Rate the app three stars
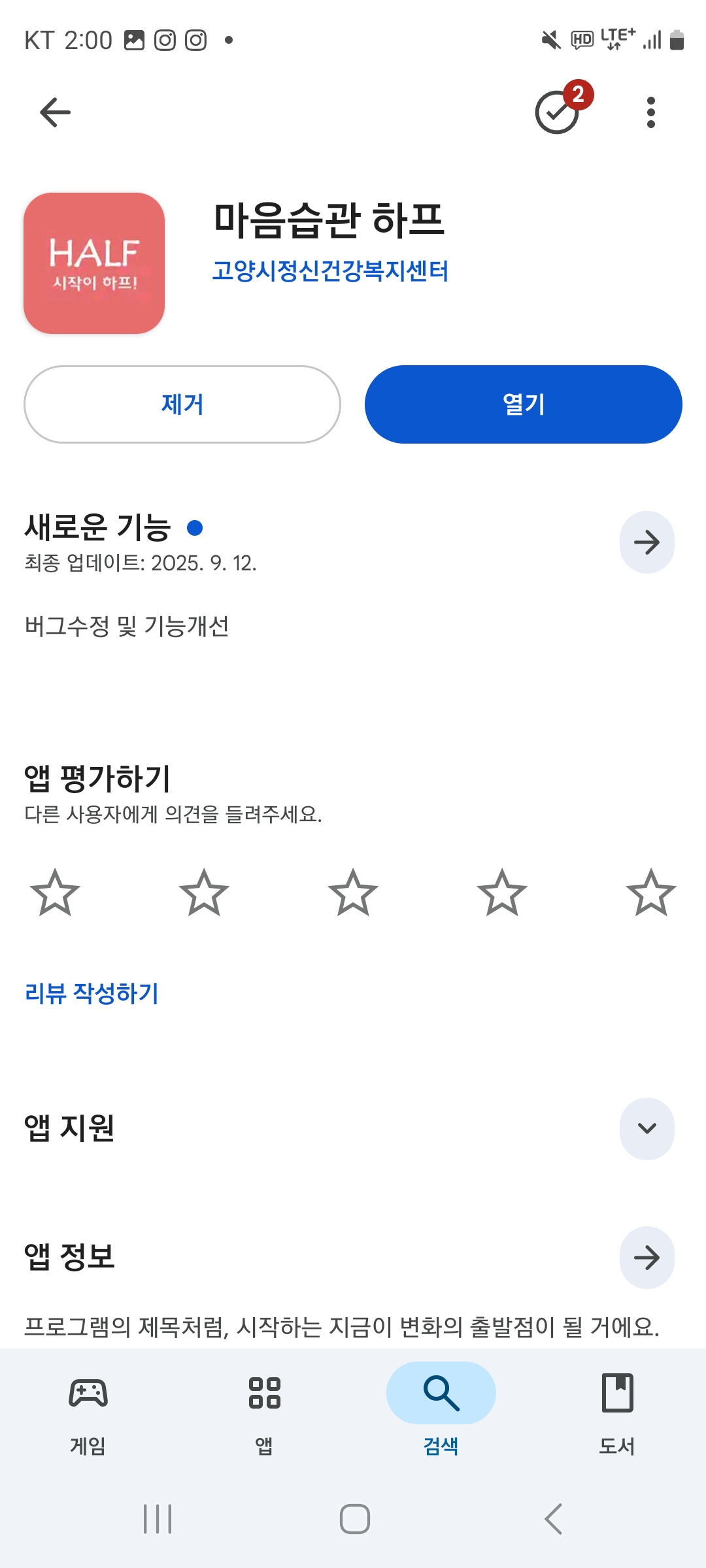 click(x=353, y=892)
